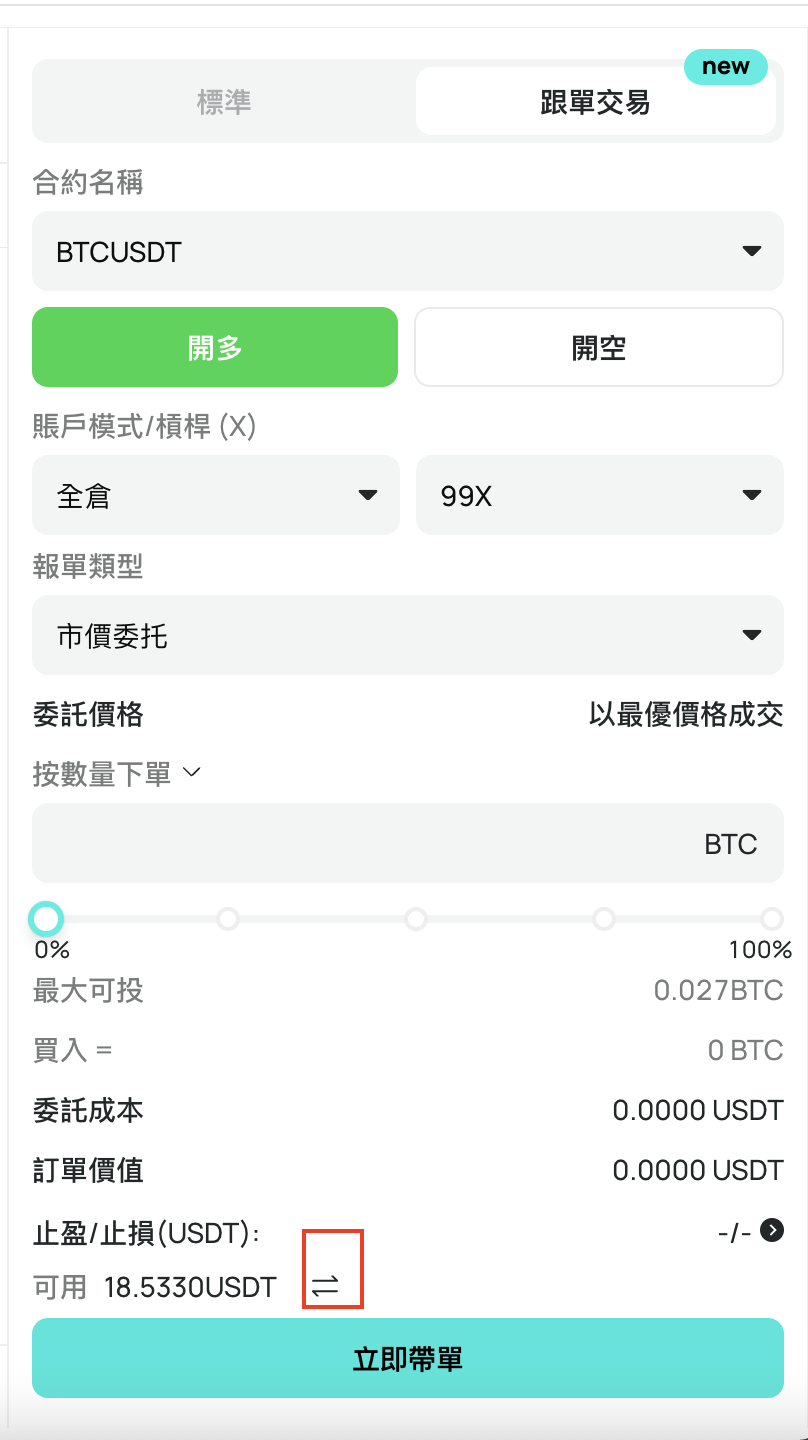Switch to the 標準 tab
Image resolution: width=808 pixels, height=1440 pixels.
click(x=224, y=101)
